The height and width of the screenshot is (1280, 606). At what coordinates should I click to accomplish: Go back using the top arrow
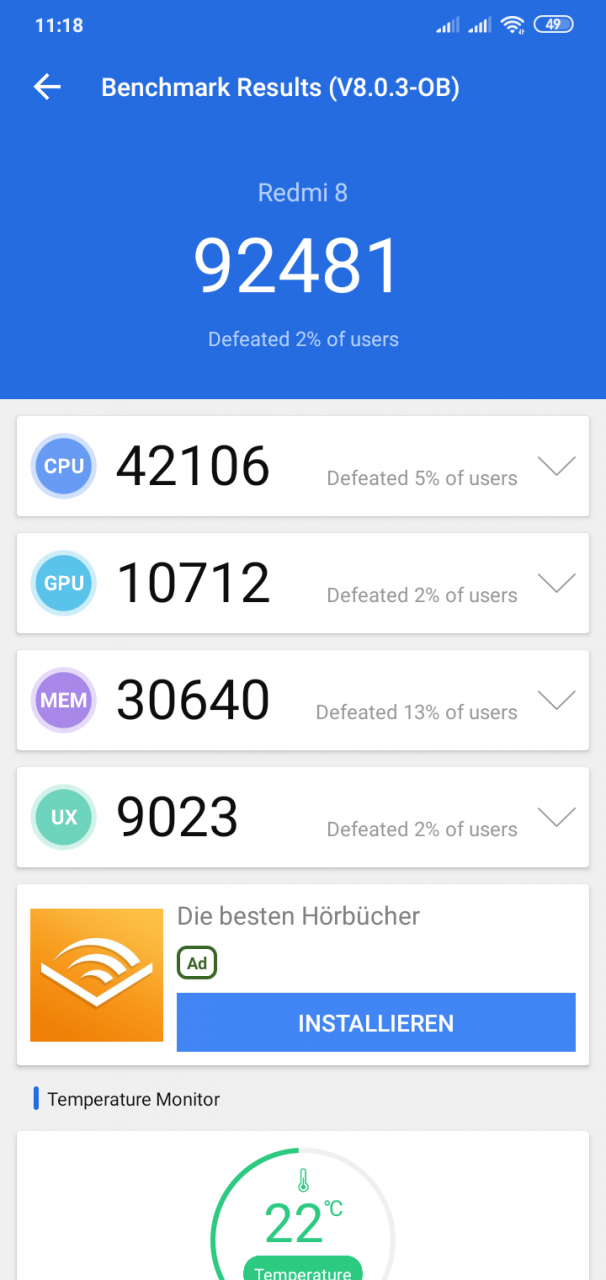pyautogui.click(x=47, y=87)
